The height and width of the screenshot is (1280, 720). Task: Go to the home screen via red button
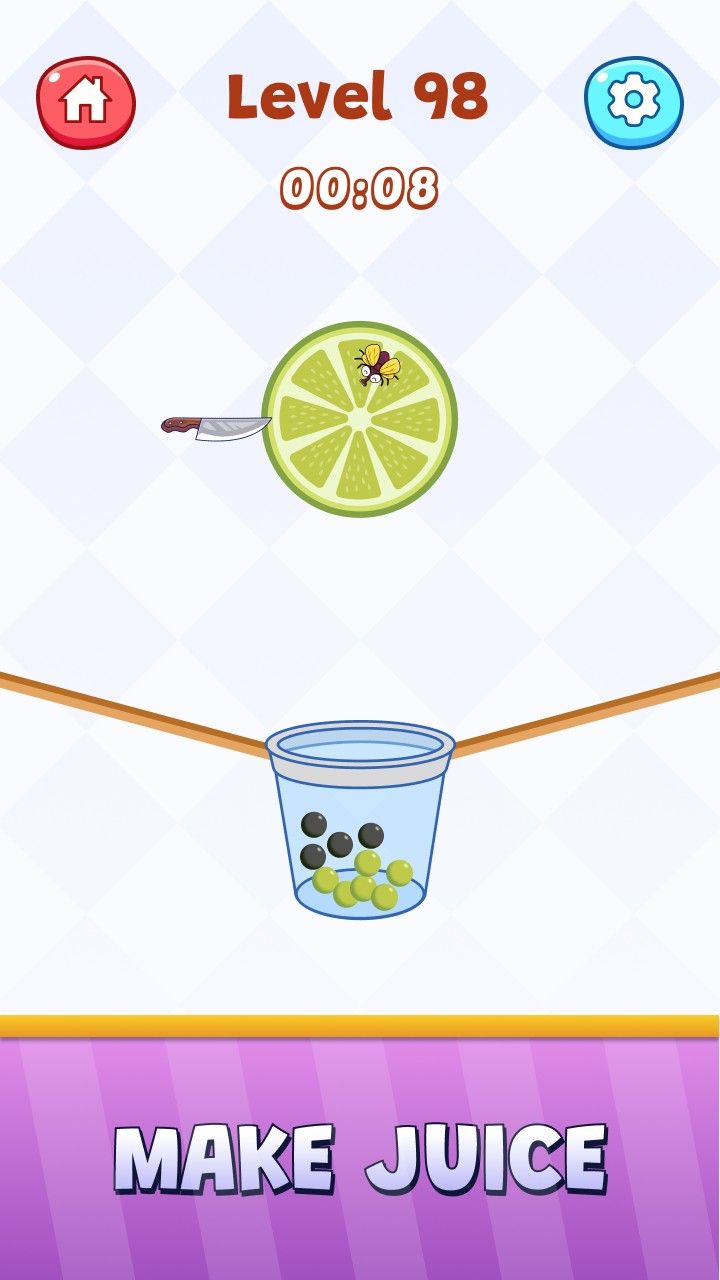pyautogui.click(x=86, y=102)
